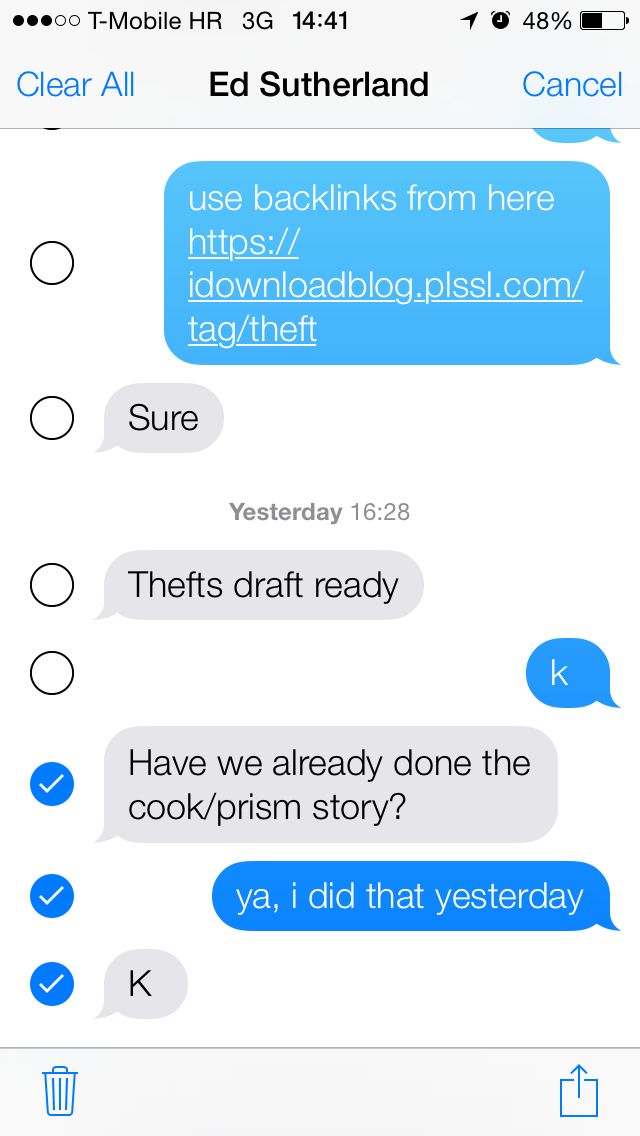Deselect the gray uppercase "K" message
Viewport: 640px width, 1136px height.
coord(52,984)
